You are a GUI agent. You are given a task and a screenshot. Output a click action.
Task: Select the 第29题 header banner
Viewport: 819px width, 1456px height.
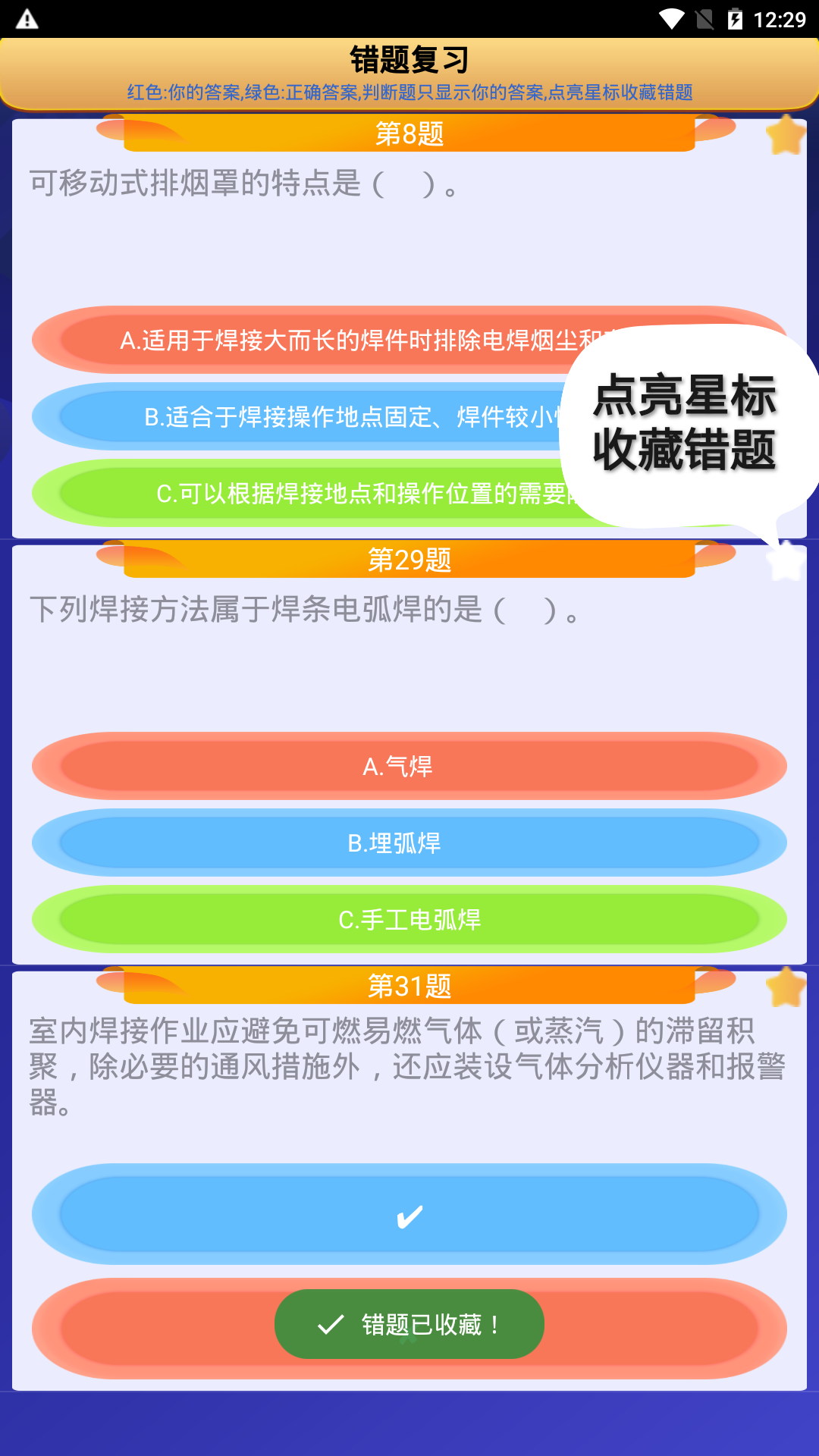409,561
